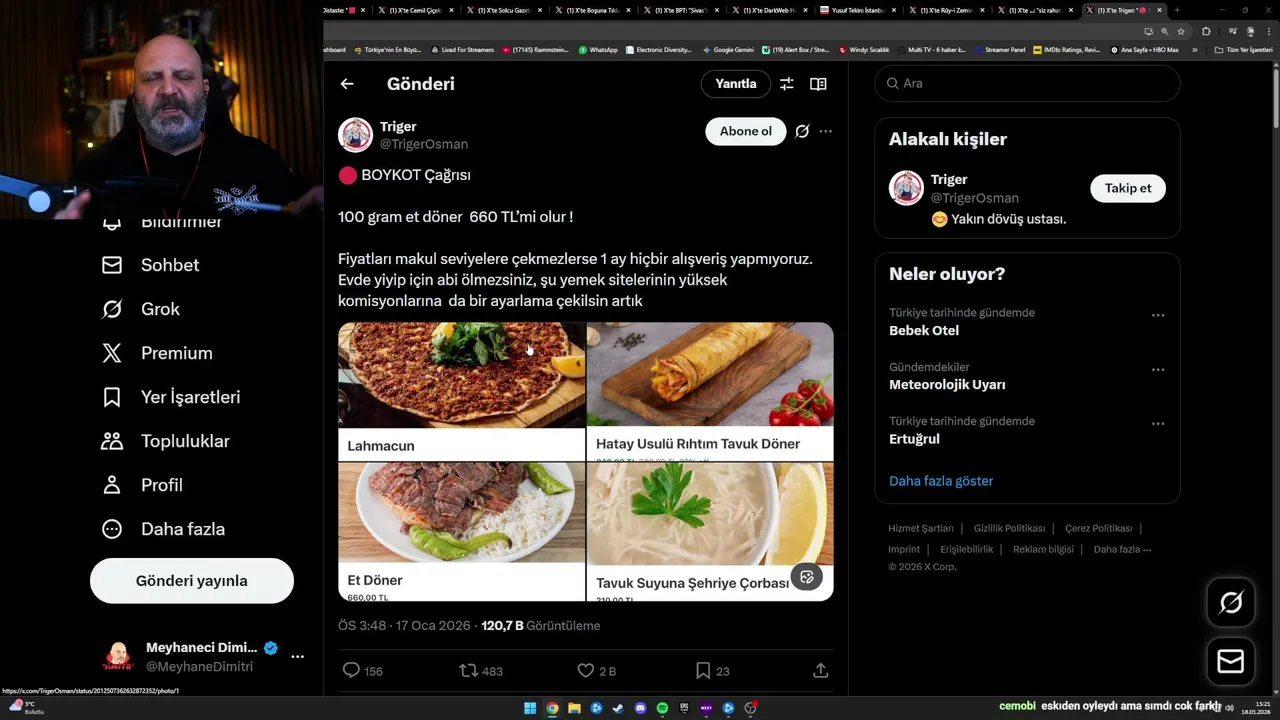Screen dimensions: 1280x720
Task: Compose with the Gönderi yayınla button
Action: (192, 581)
